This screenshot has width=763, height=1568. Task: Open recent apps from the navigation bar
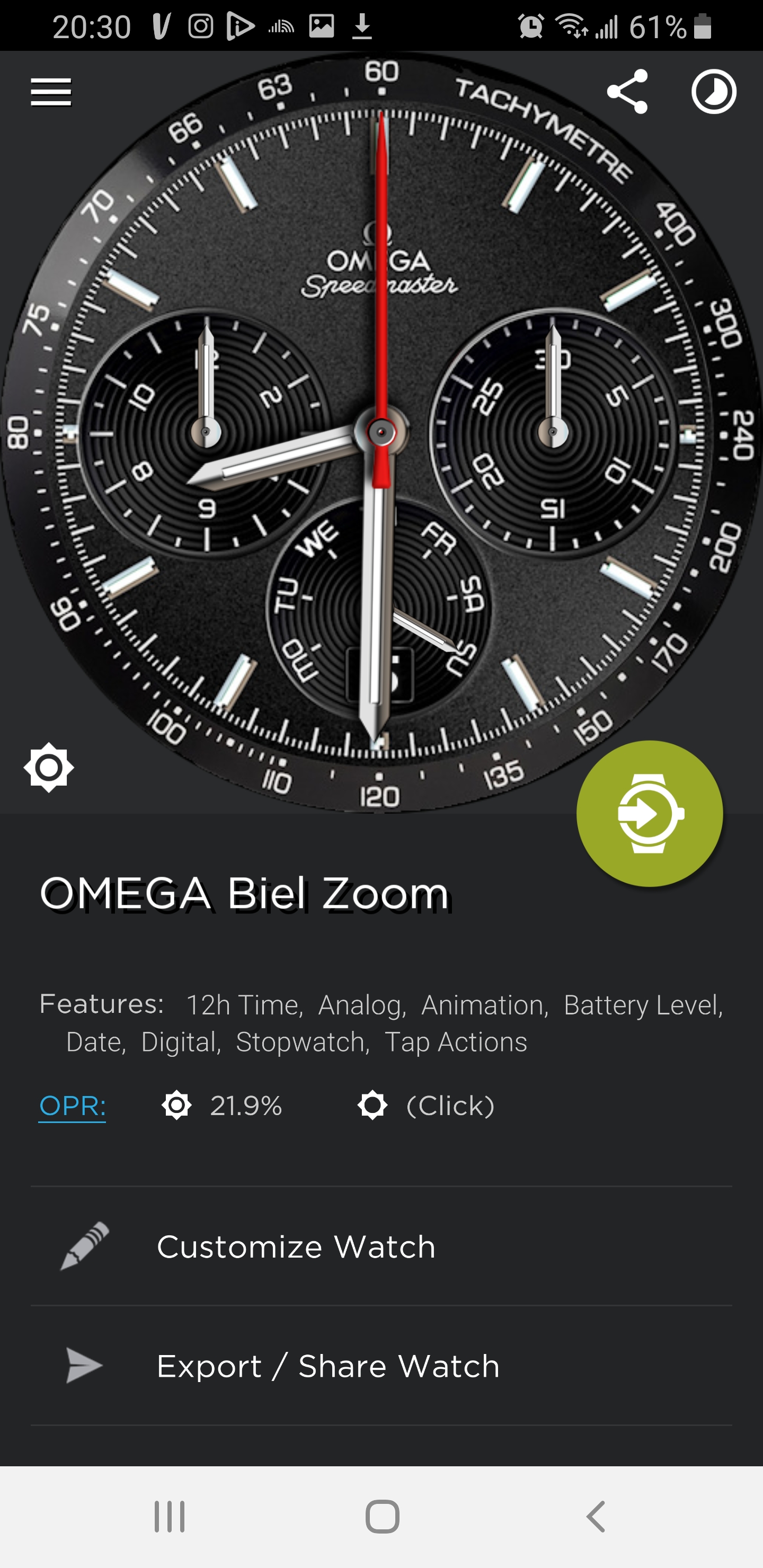coord(169,1516)
